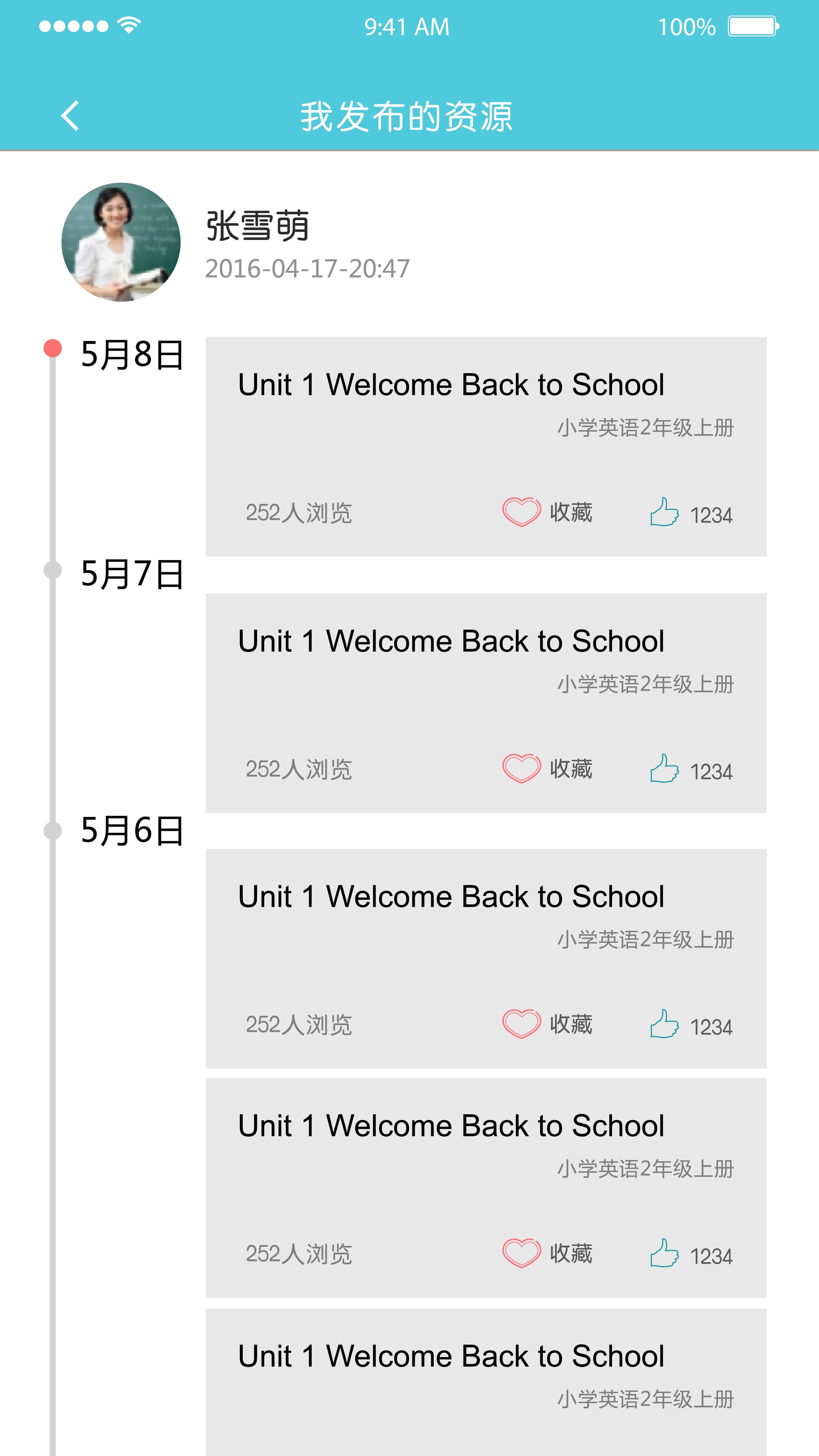Give a thumbs-up on the 5月7日 card
819x1456 pixels.
[664, 768]
